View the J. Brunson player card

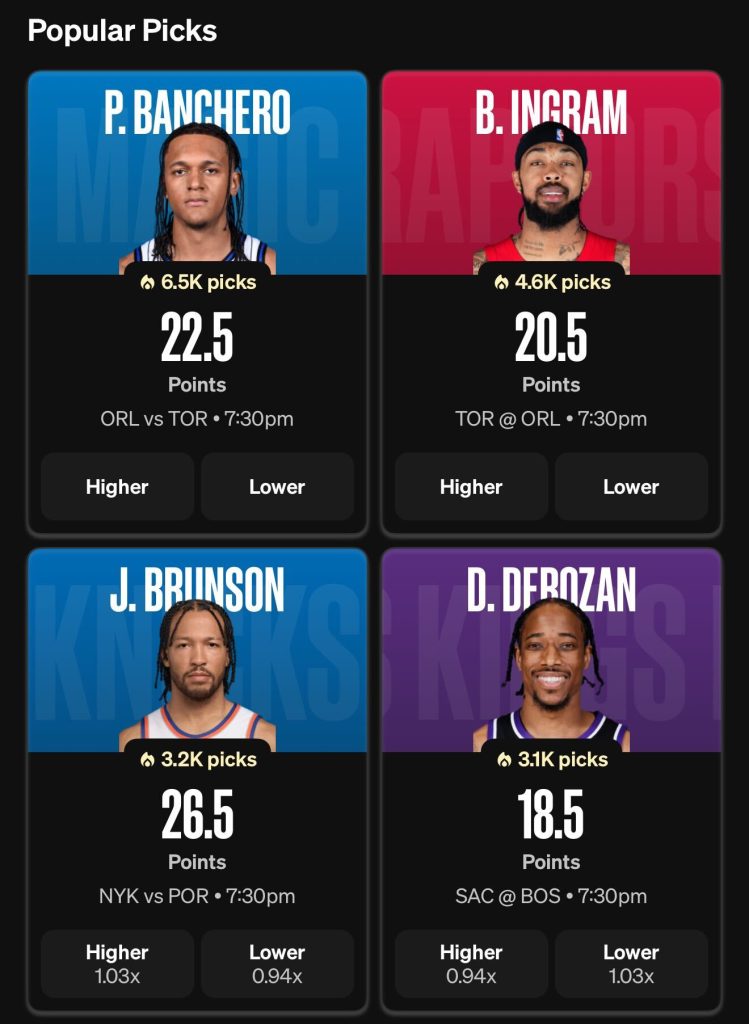(197, 655)
